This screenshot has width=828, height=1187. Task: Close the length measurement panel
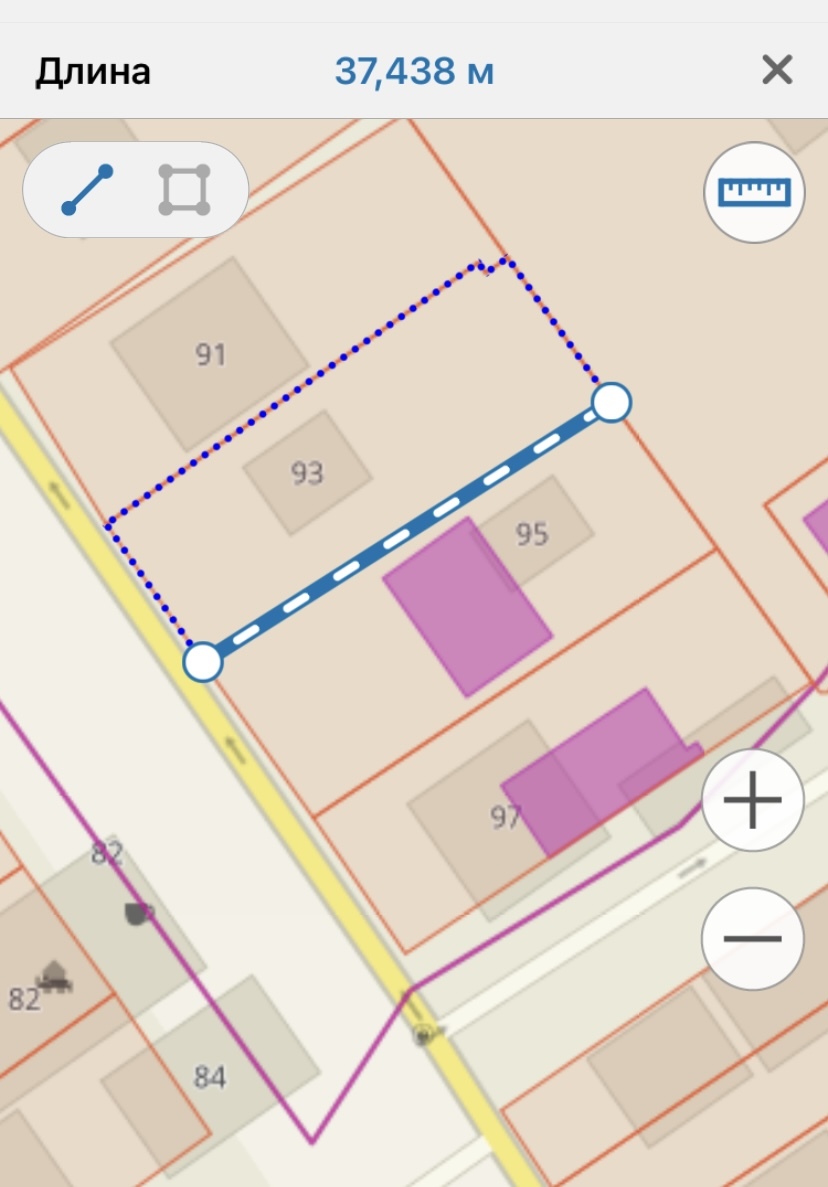click(777, 70)
